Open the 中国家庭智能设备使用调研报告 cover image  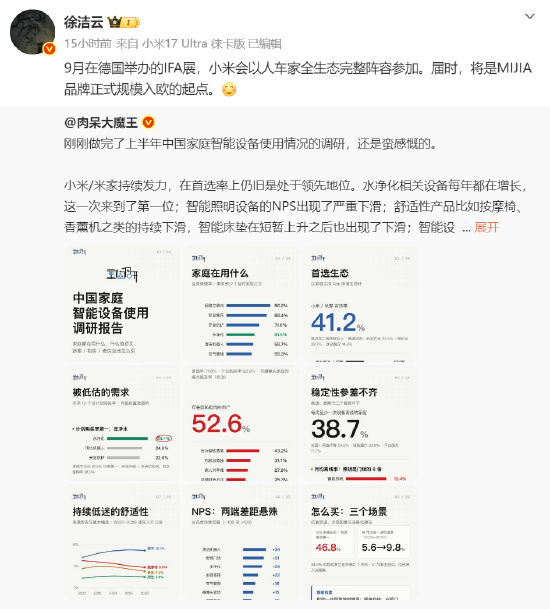click(x=122, y=304)
